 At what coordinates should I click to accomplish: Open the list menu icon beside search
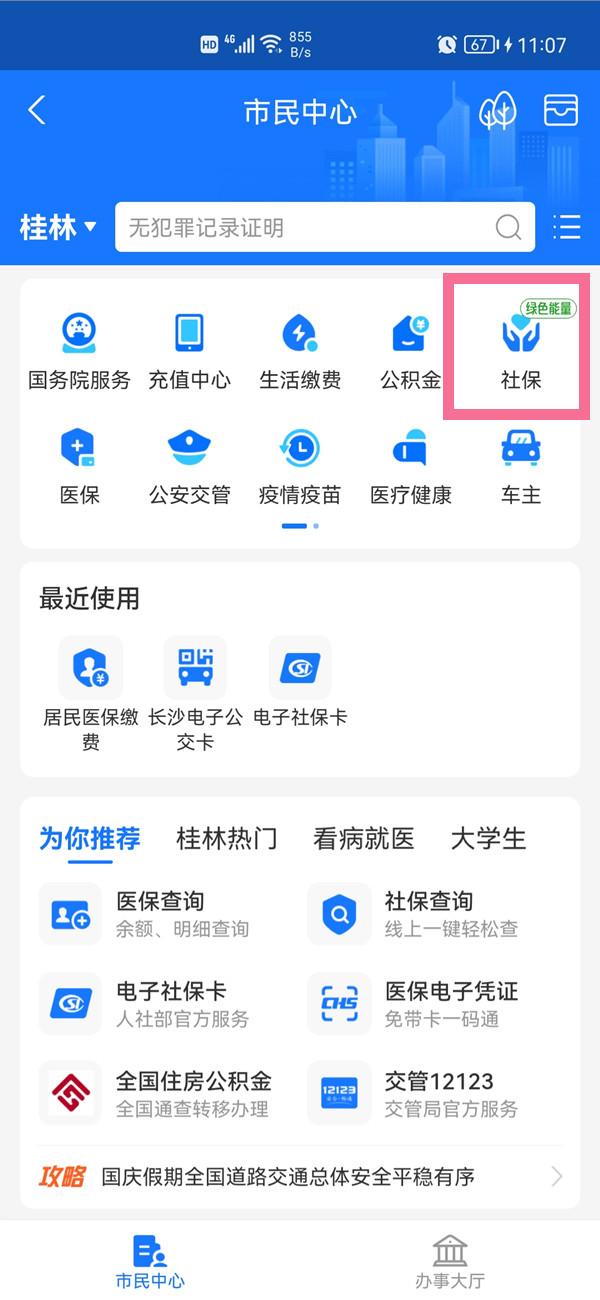pyautogui.click(x=567, y=228)
